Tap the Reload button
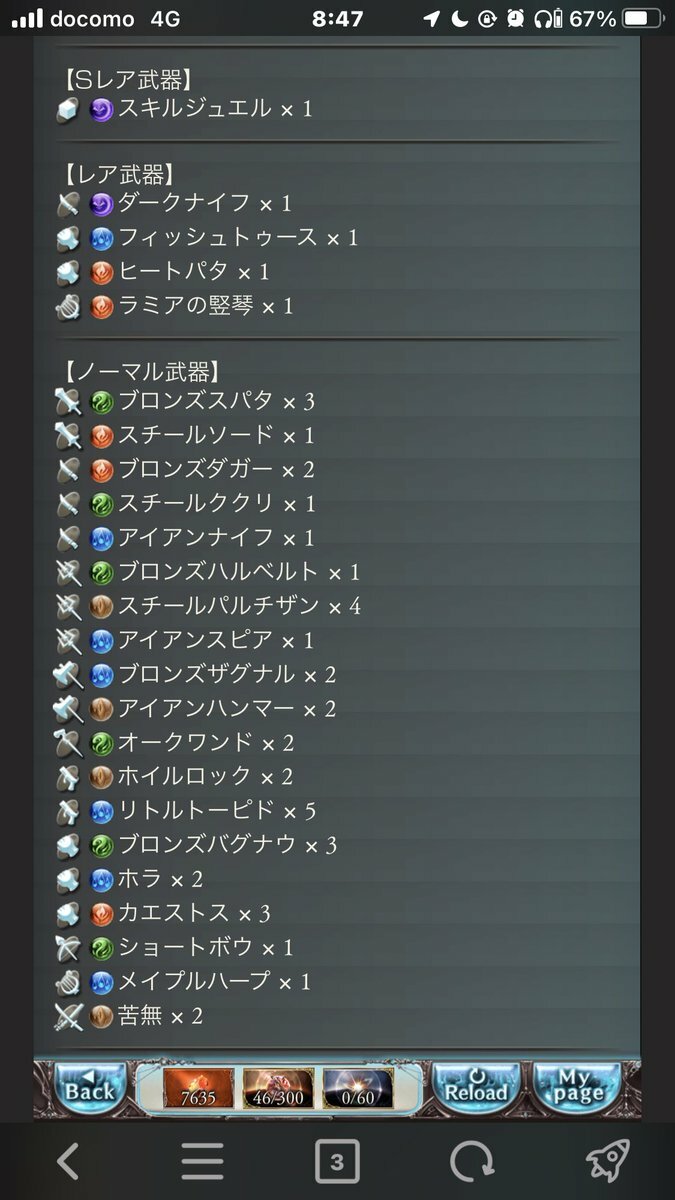Screen dimensions: 675x1200 tap(476, 1088)
